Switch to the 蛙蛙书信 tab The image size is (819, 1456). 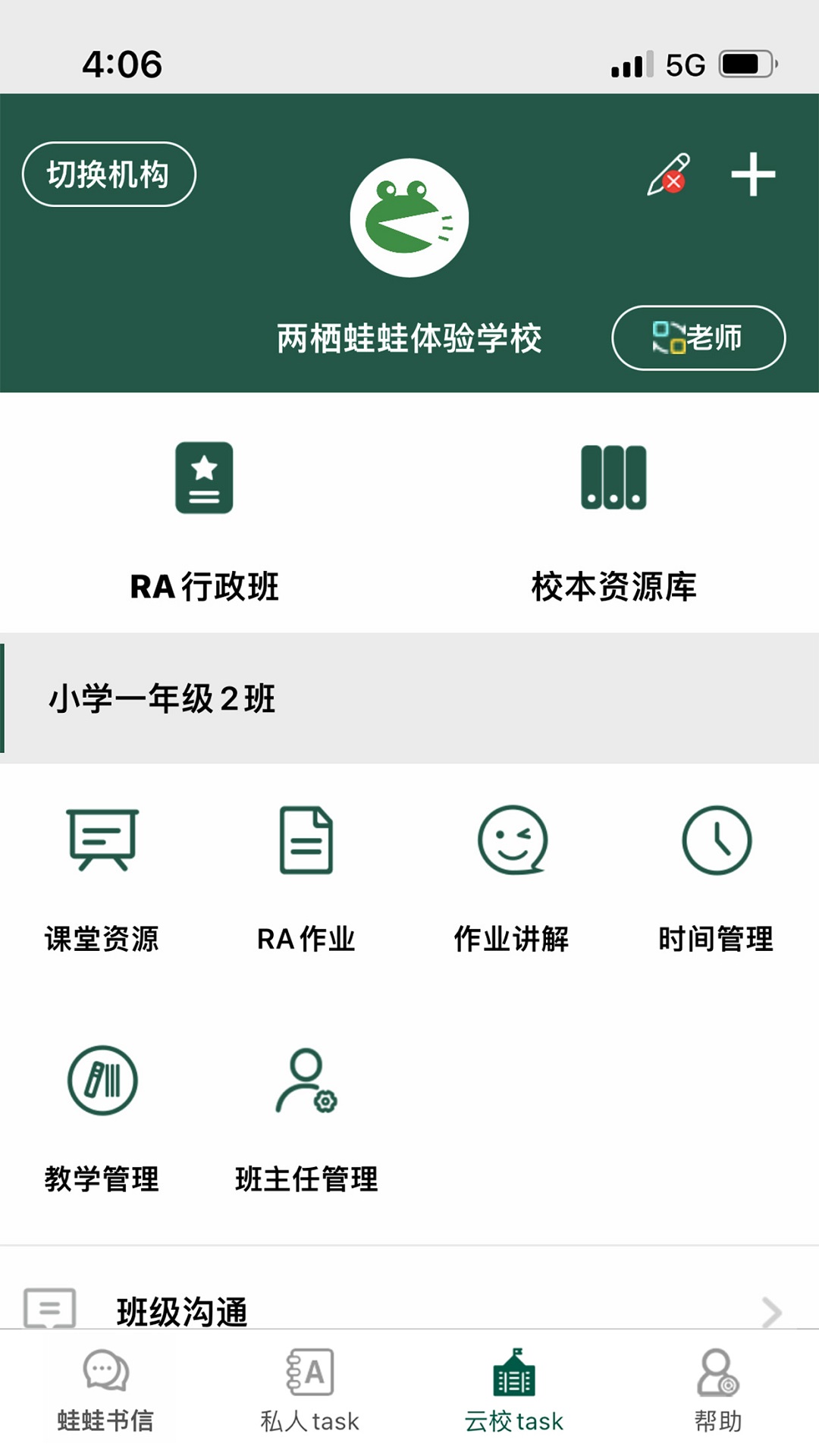coord(105,1392)
